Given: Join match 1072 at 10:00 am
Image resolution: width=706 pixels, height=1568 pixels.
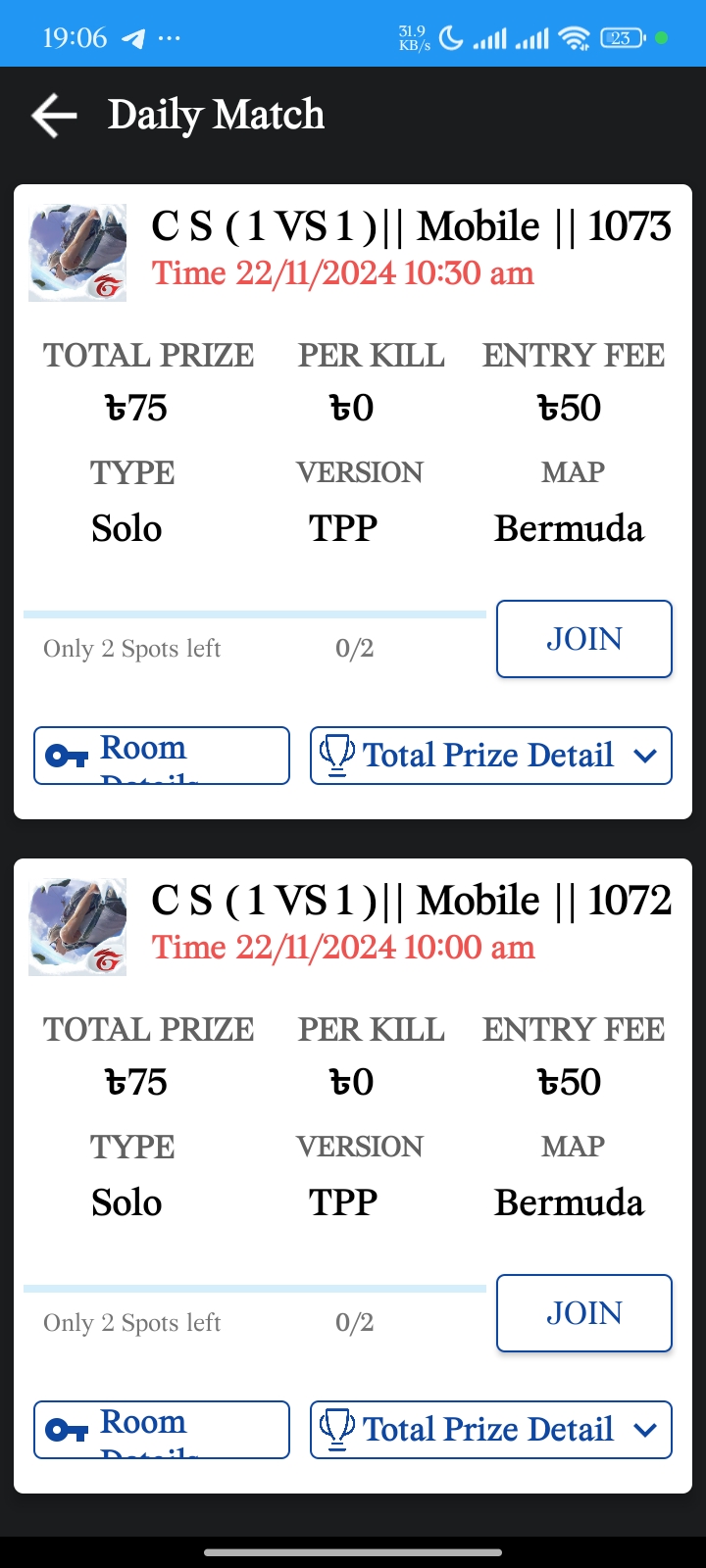Looking at the screenshot, I should click(584, 1313).
